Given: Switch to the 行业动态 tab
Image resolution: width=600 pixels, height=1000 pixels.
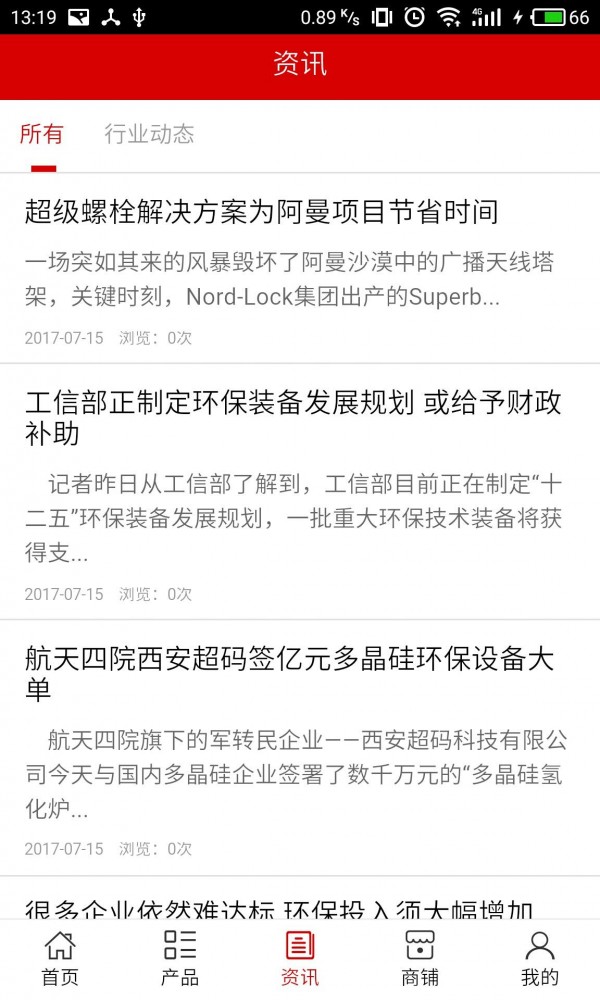Looking at the screenshot, I should (149, 134).
